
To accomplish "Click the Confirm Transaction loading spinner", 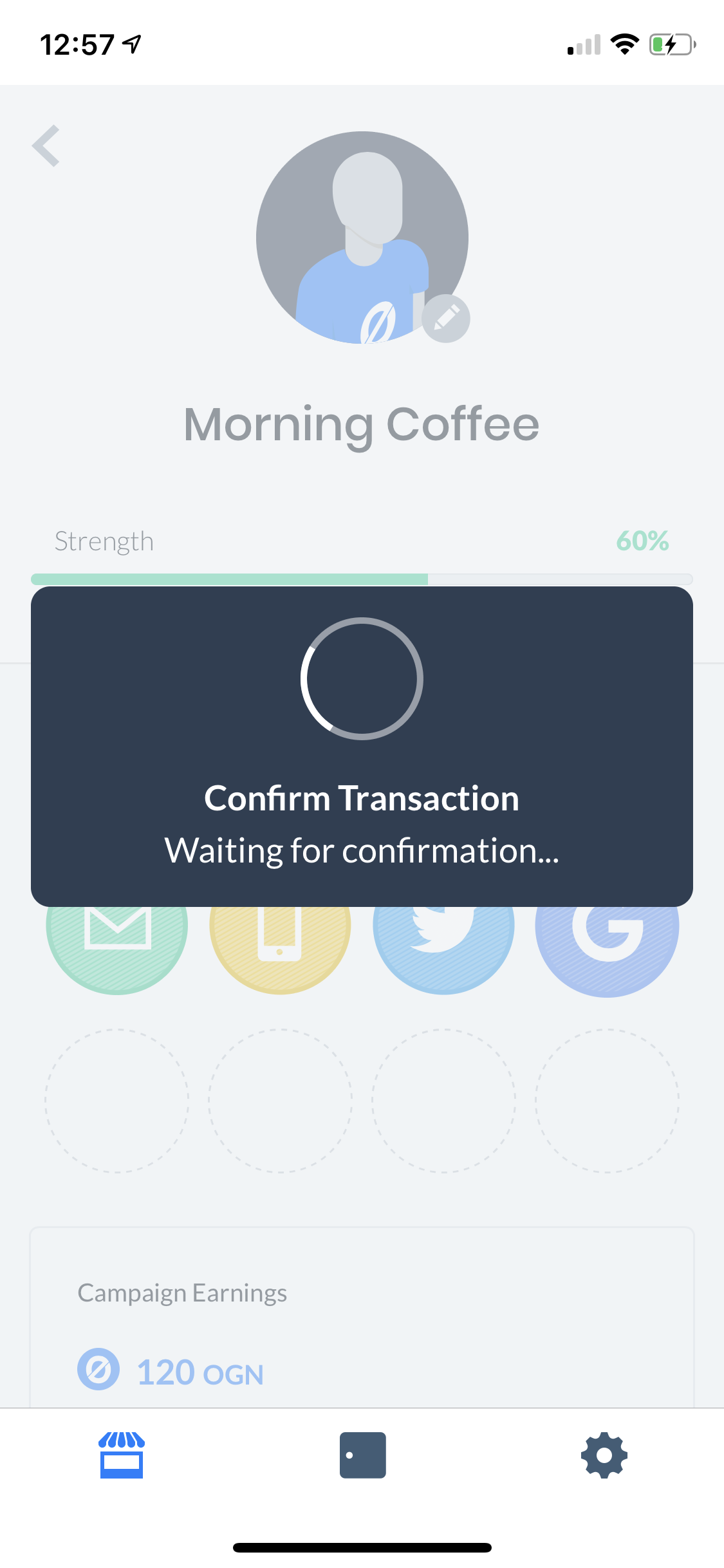I will point(362,678).
